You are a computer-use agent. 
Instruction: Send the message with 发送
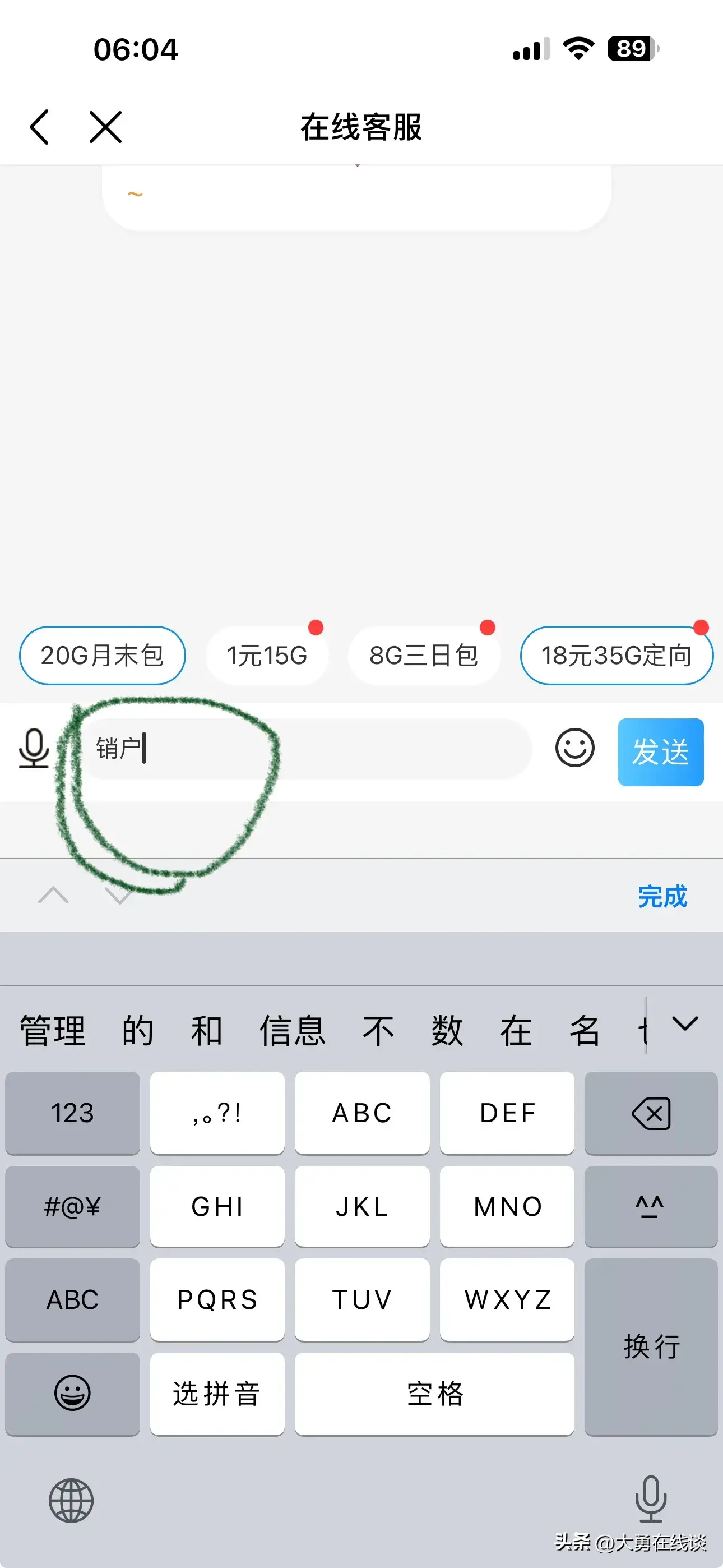[x=660, y=751]
